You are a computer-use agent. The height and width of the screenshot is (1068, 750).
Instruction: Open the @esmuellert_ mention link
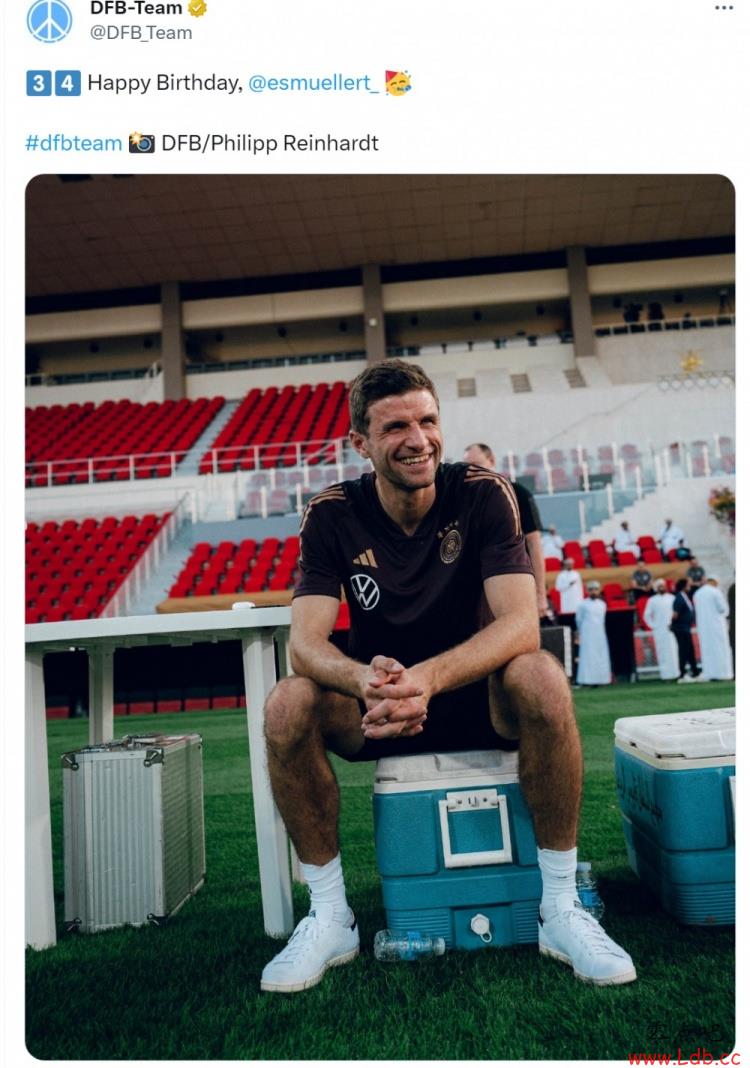coord(313,83)
